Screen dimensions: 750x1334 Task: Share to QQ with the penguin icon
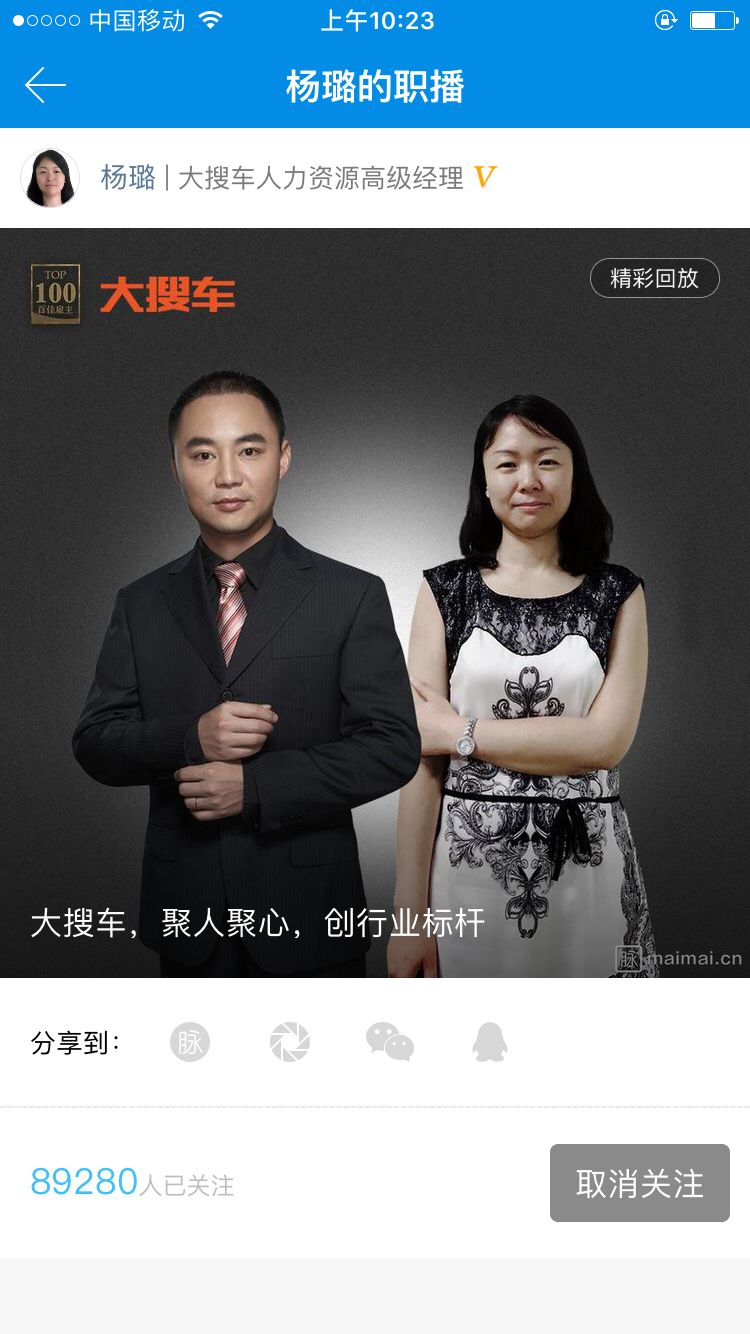coord(490,1042)
